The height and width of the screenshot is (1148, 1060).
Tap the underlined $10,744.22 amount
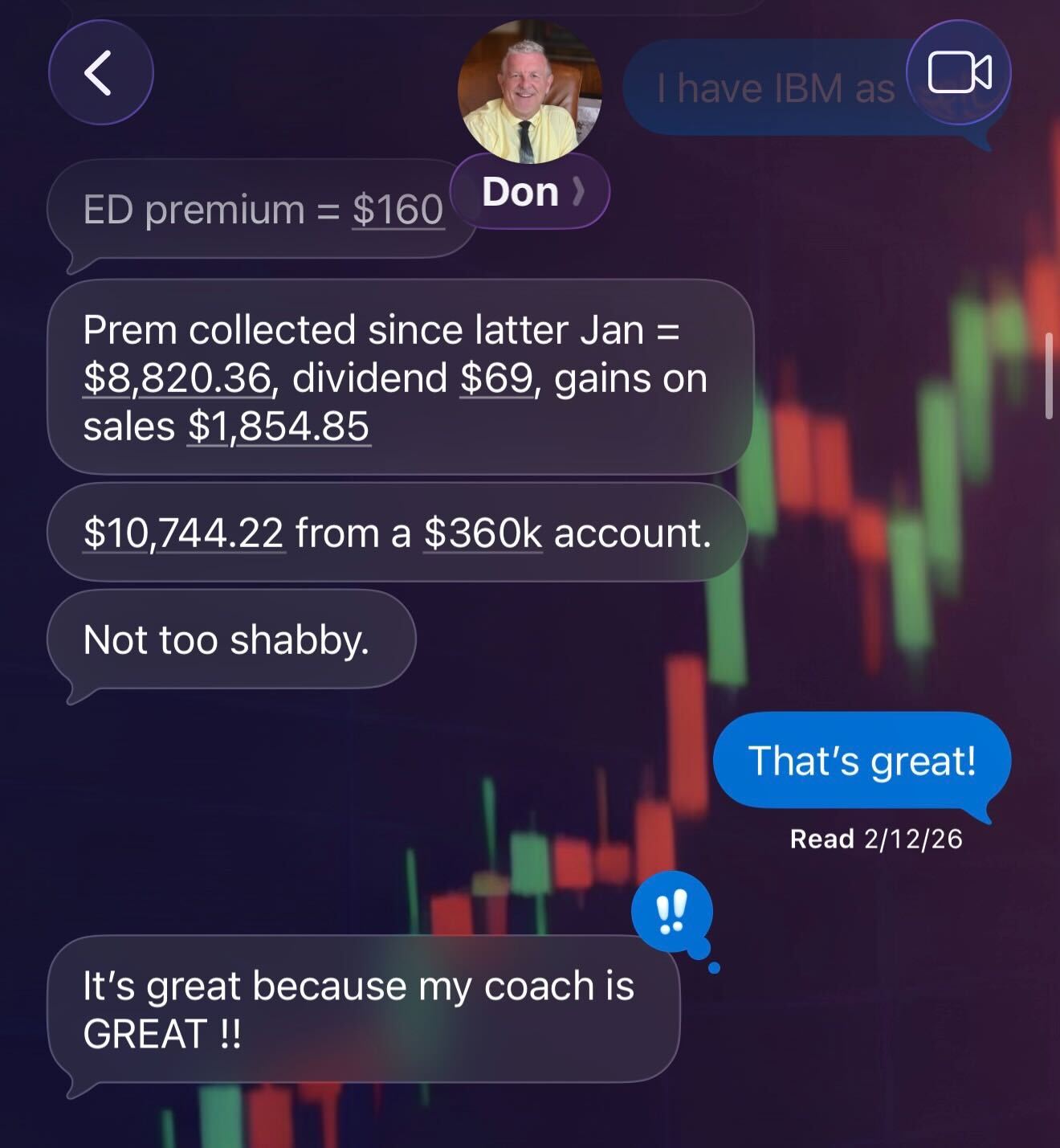pos(183,533)
